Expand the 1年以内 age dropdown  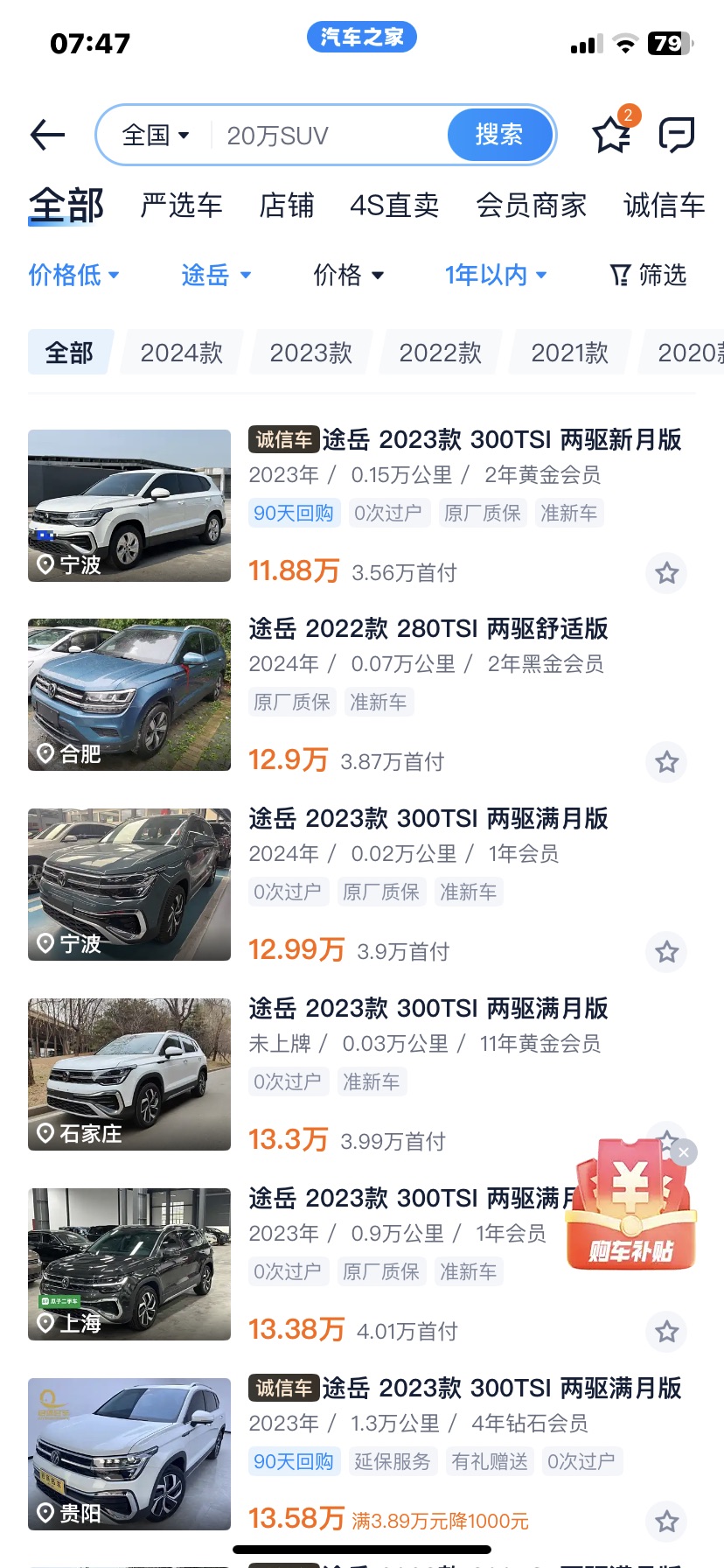click(x=496, y=275)
